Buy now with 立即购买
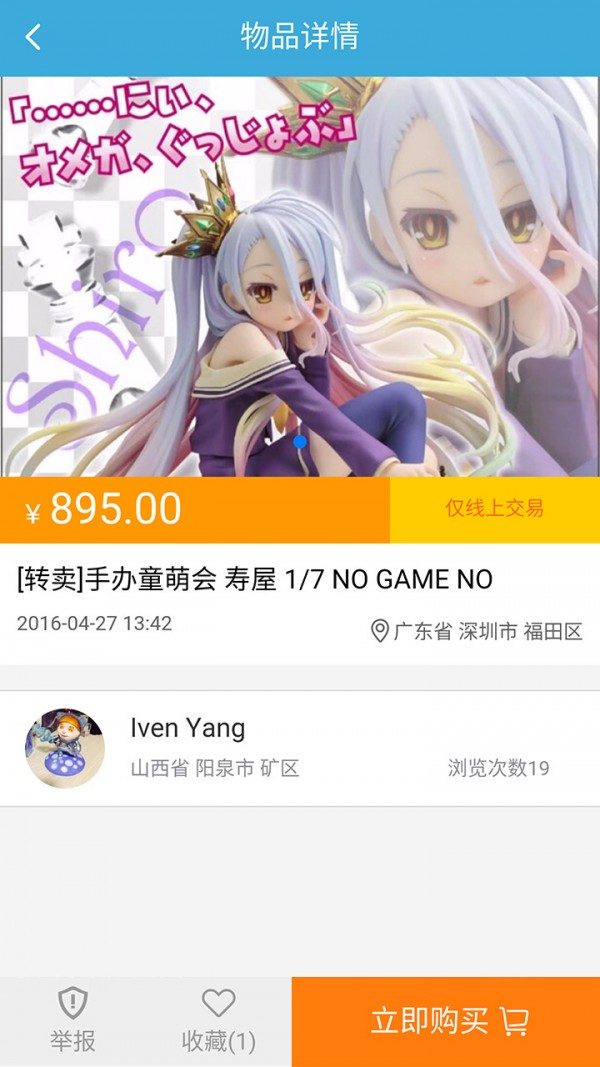The image size is (600, 1067). coord(446,1021)
